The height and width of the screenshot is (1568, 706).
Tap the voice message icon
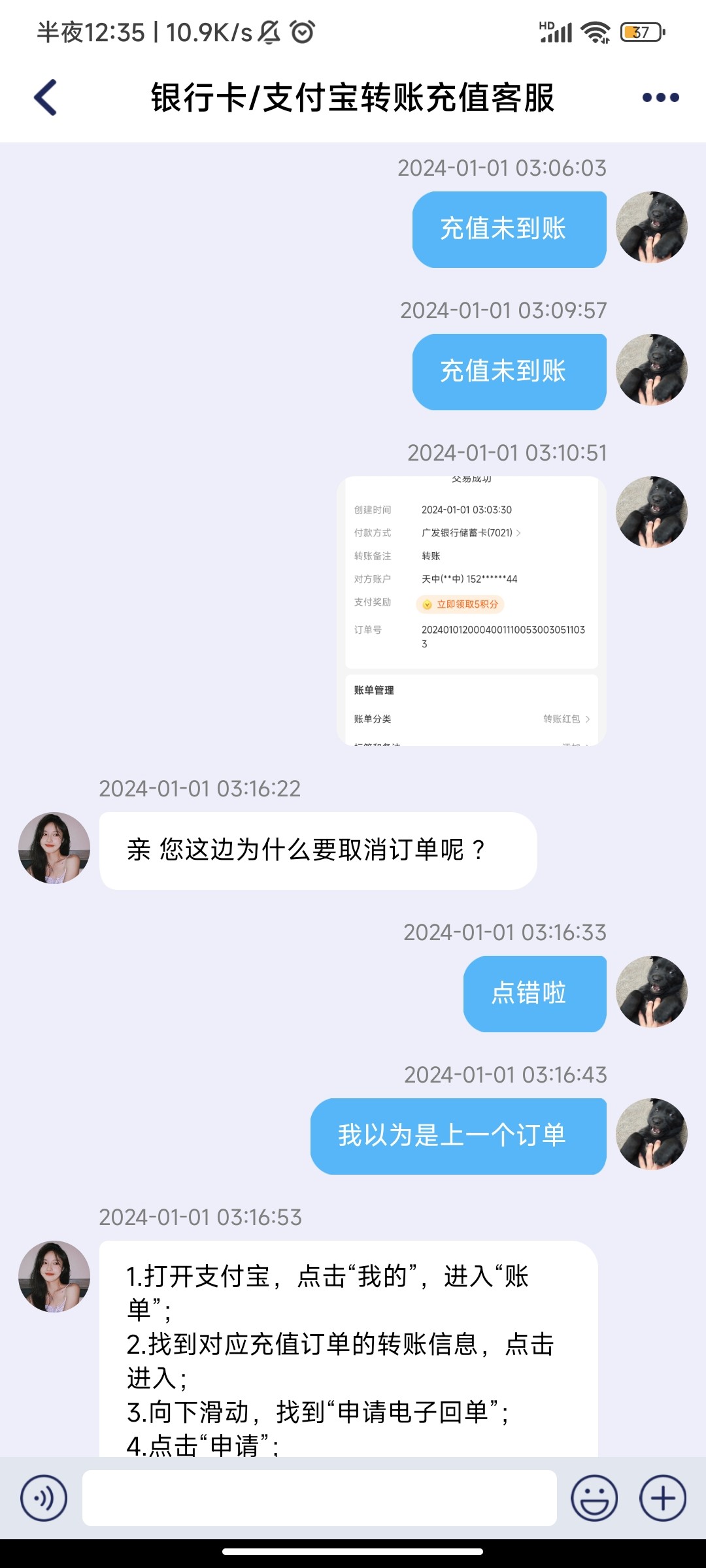44,1497
